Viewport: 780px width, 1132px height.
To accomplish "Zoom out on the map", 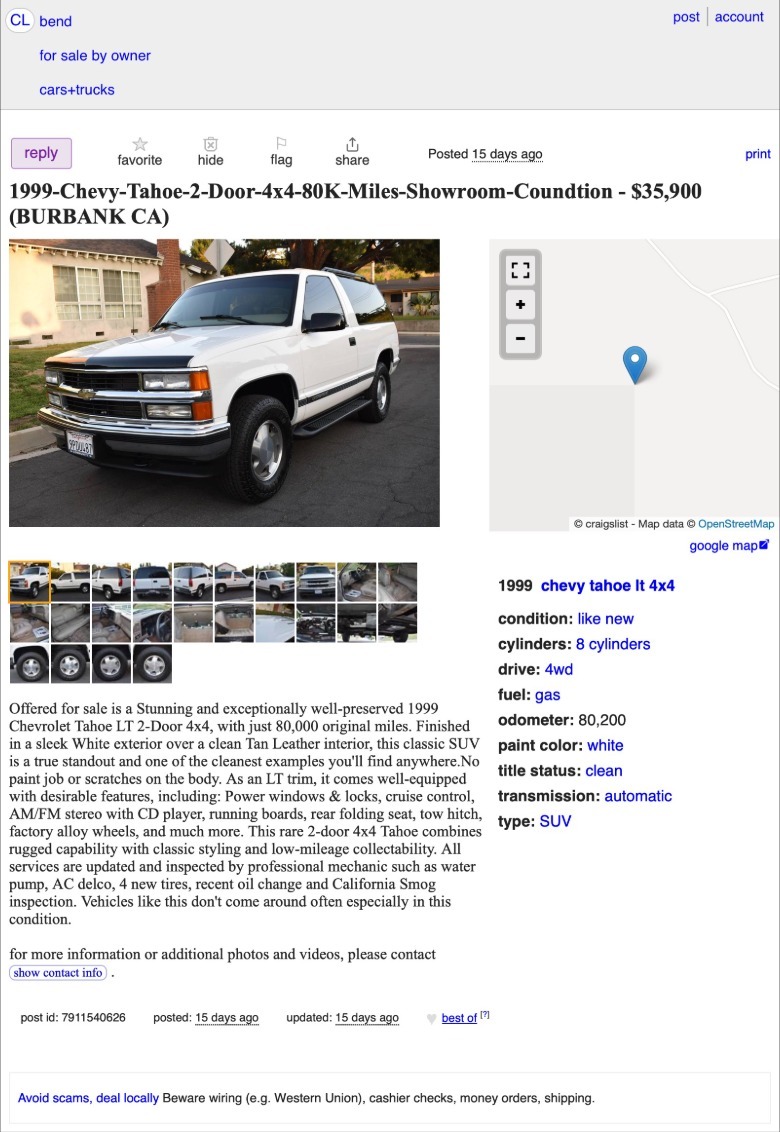I will (520, 338).
